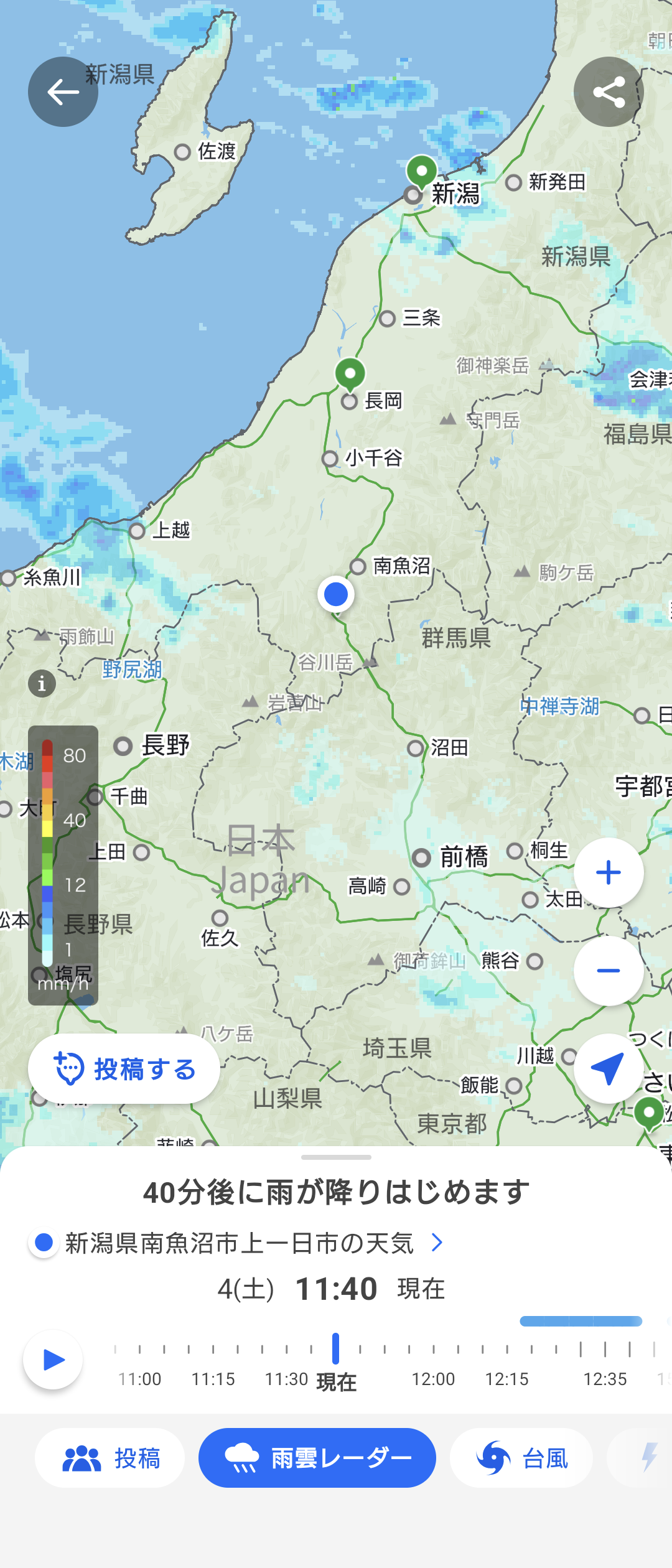The image size is (672, 1568).
Task: Select the 雨雲レーダー tab
Action: (317, 1458)
